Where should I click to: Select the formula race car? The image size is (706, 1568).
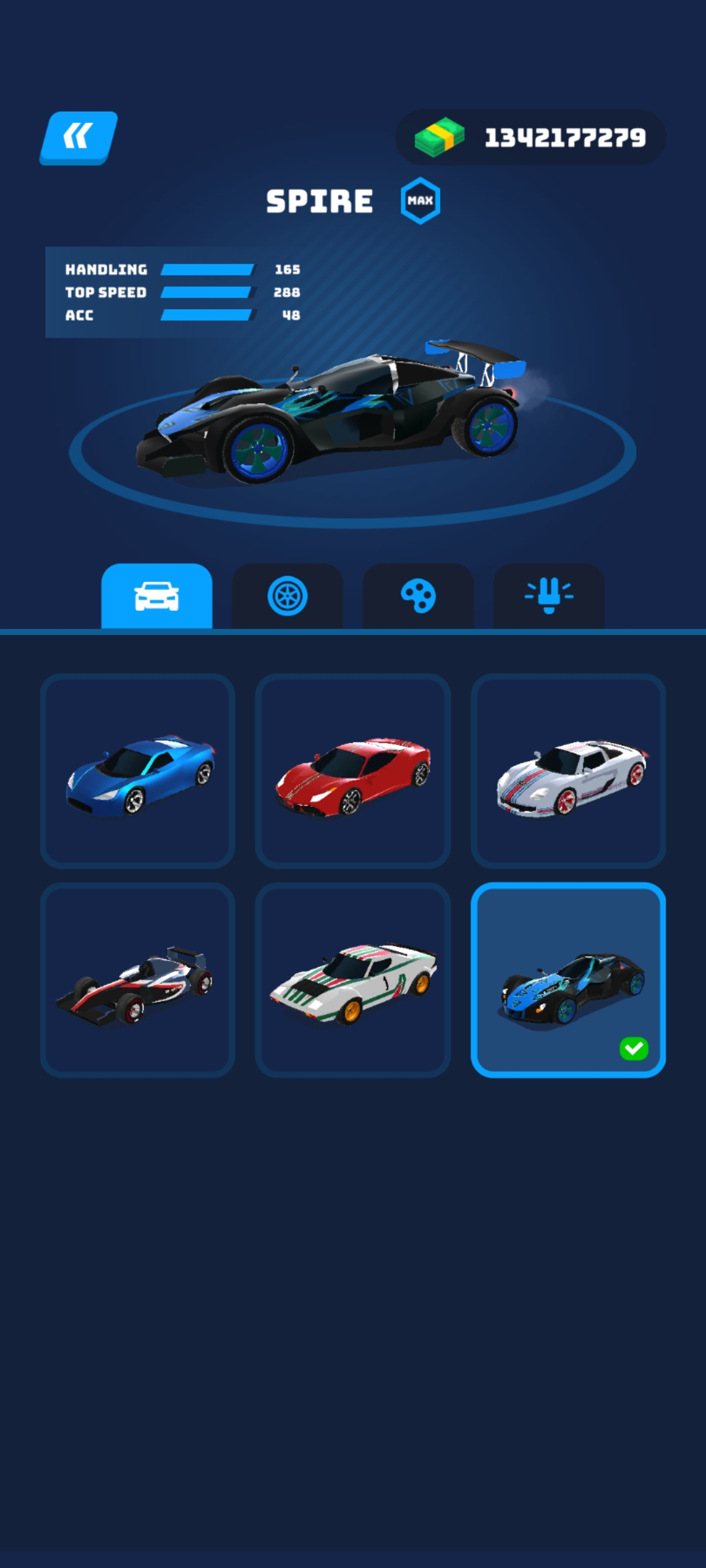138,980
